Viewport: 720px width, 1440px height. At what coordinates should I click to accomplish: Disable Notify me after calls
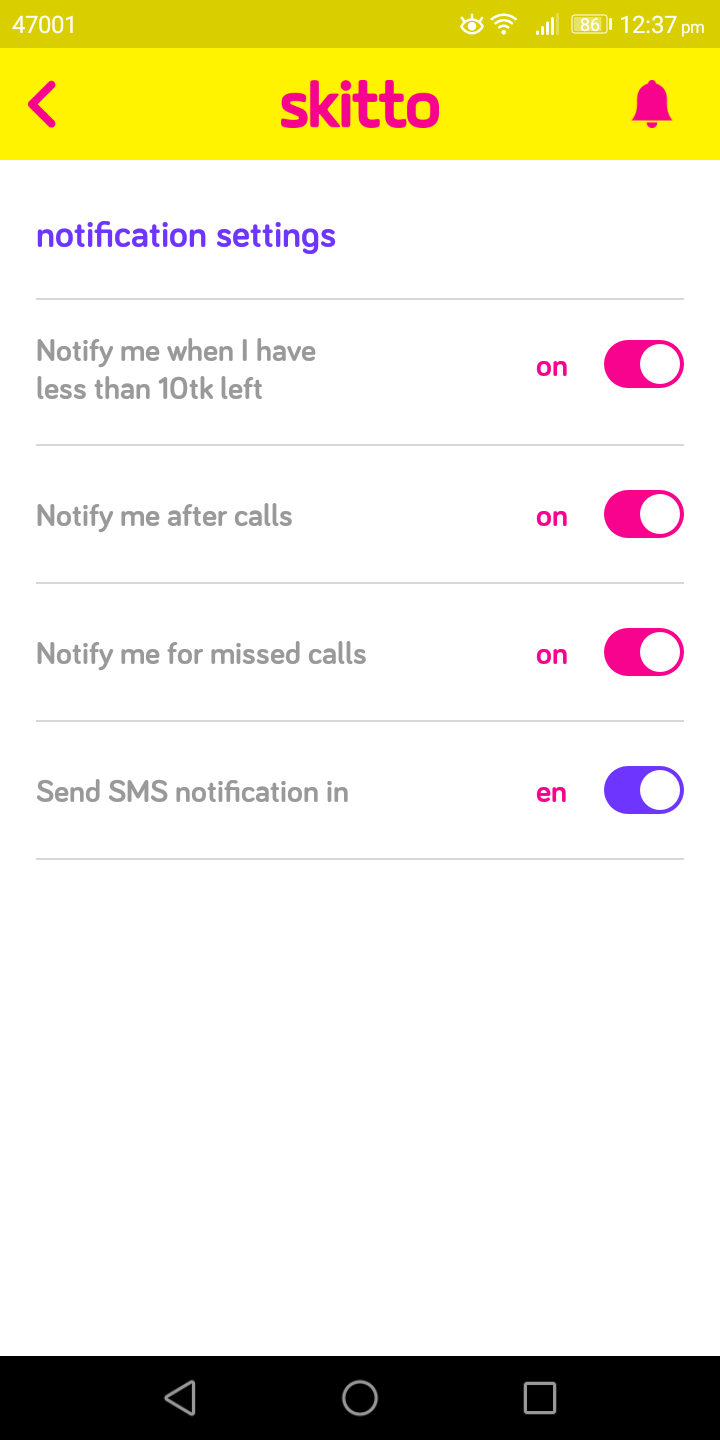tap(643, 514)
